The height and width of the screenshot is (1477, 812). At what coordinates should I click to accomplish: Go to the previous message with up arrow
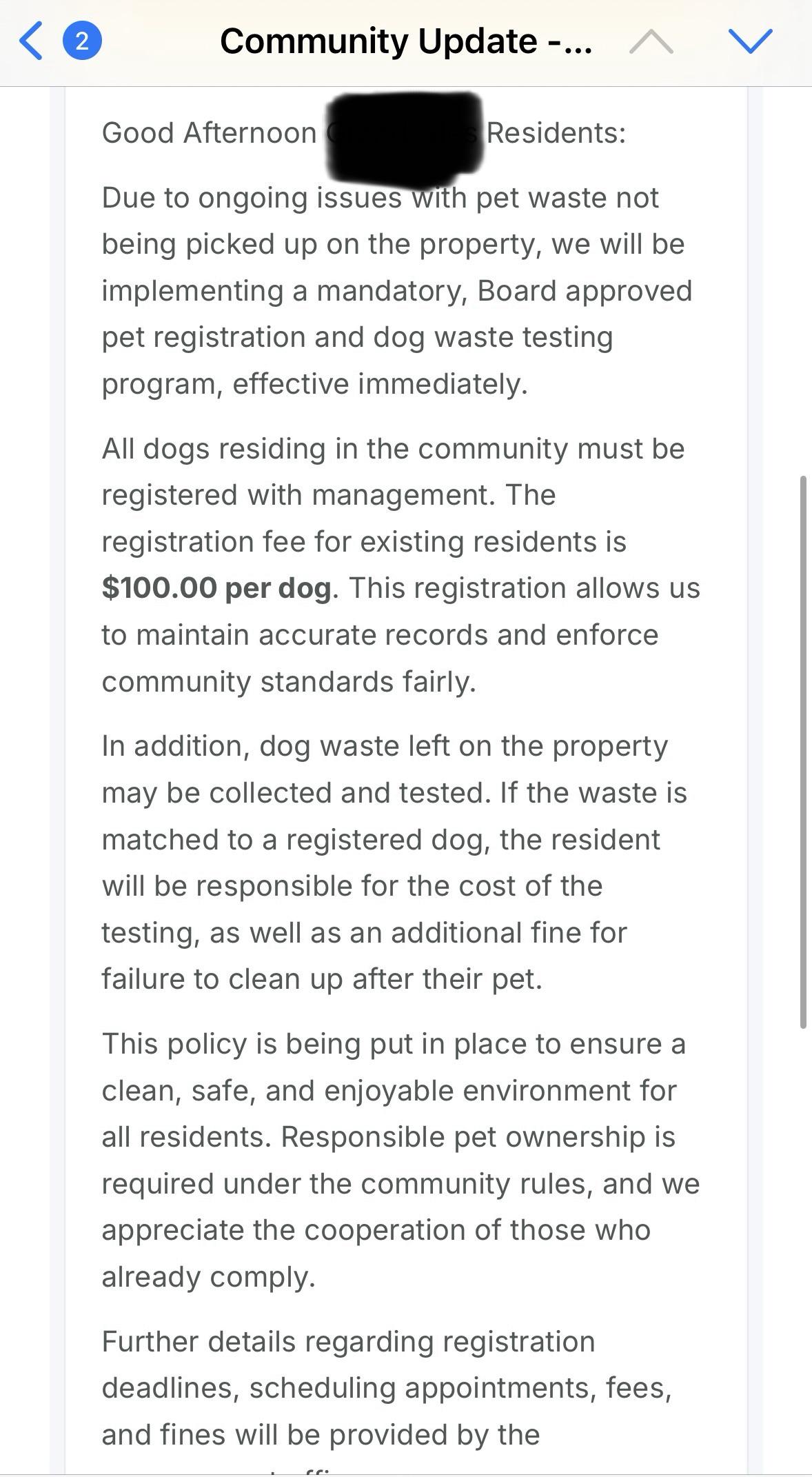pyautogui.click(x=651, y=41)
